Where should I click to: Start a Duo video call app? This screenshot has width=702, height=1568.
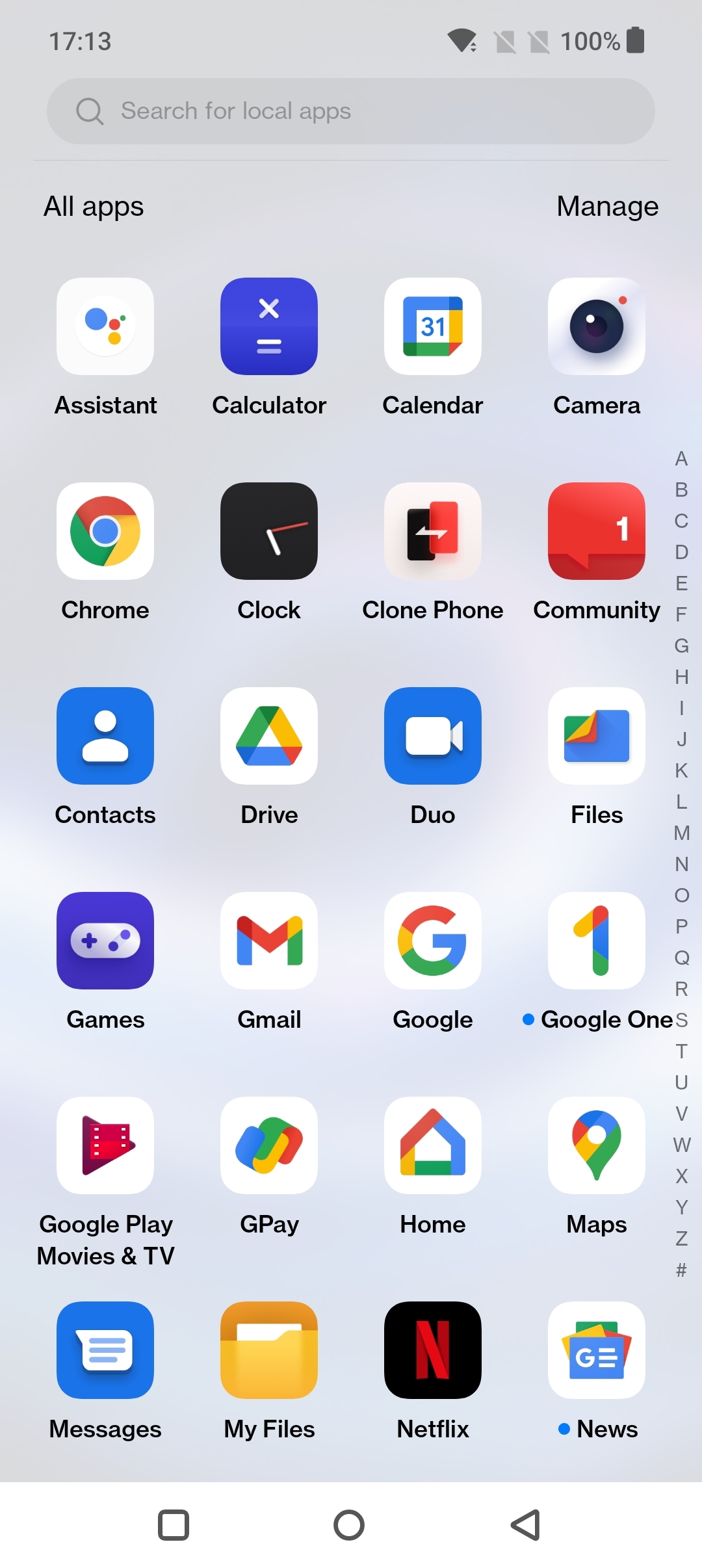point(433,736)
